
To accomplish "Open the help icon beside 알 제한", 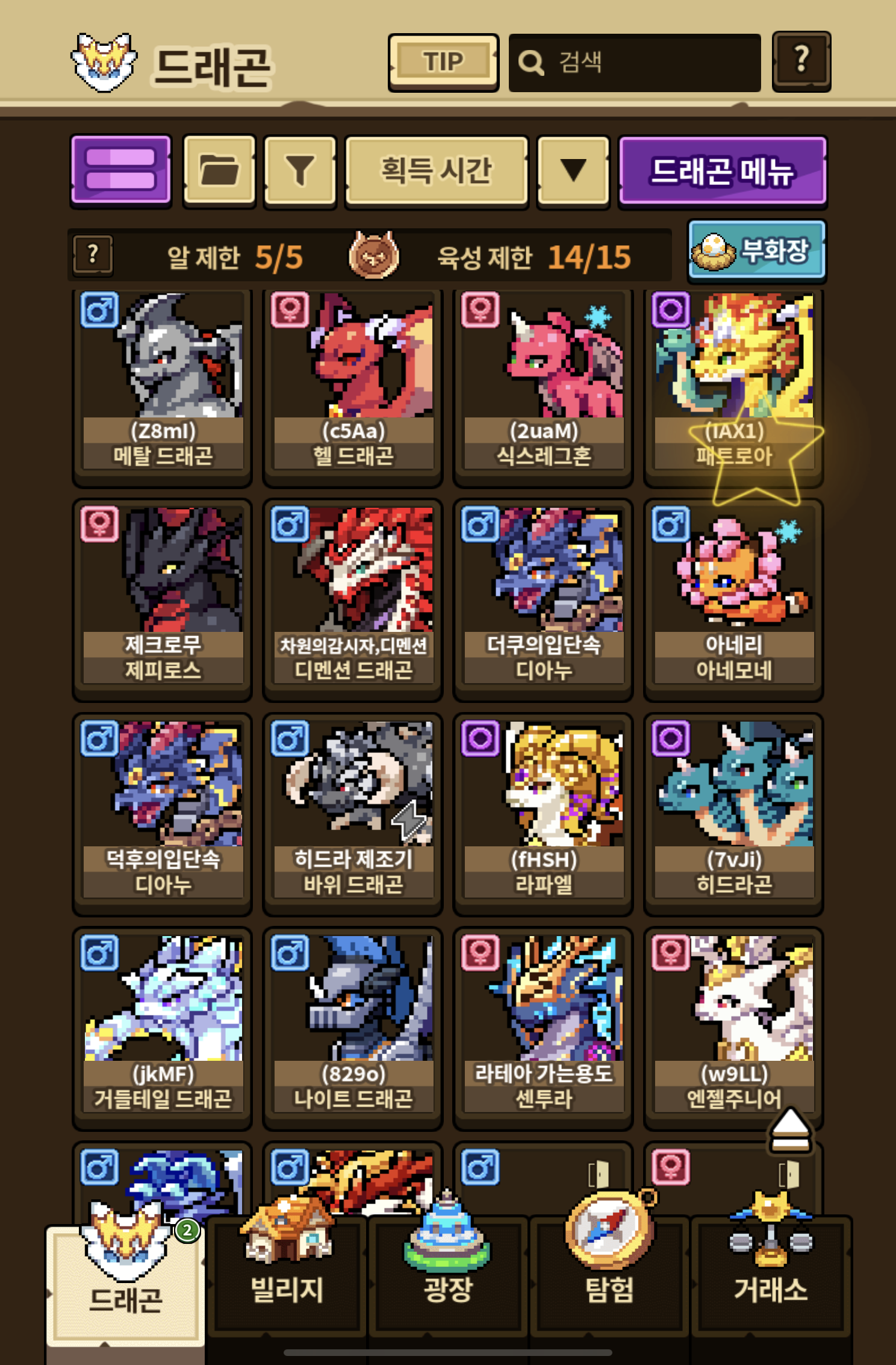I will pos(93,255).
